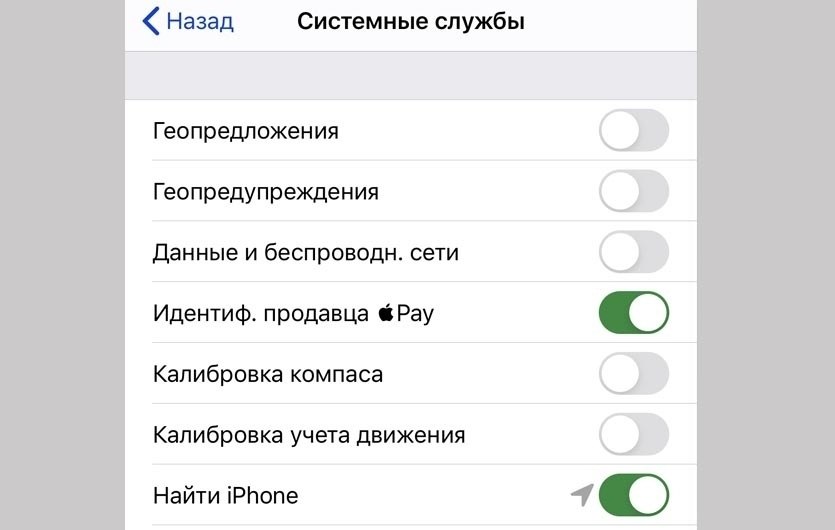Go back via the Назад button
Viewport: 835px width, 530px height.
(x=188, y=21)
